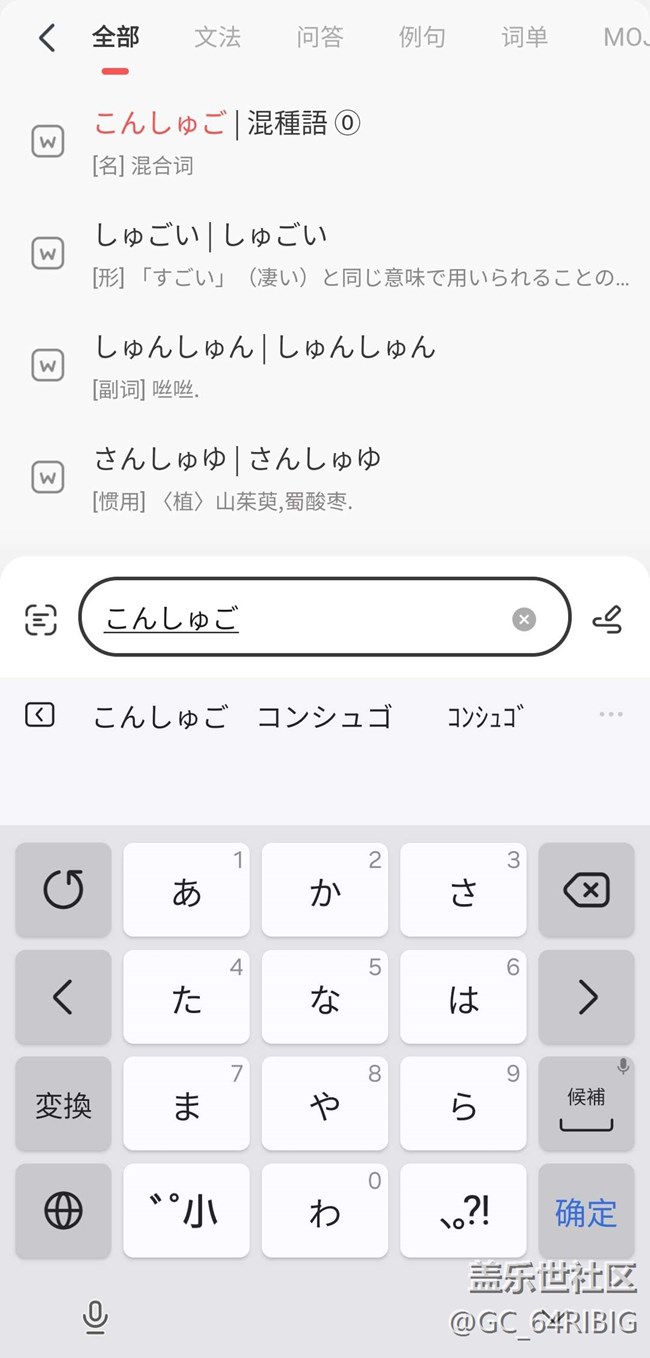Open handwriting input beside the search box

[x=607, y=620]
